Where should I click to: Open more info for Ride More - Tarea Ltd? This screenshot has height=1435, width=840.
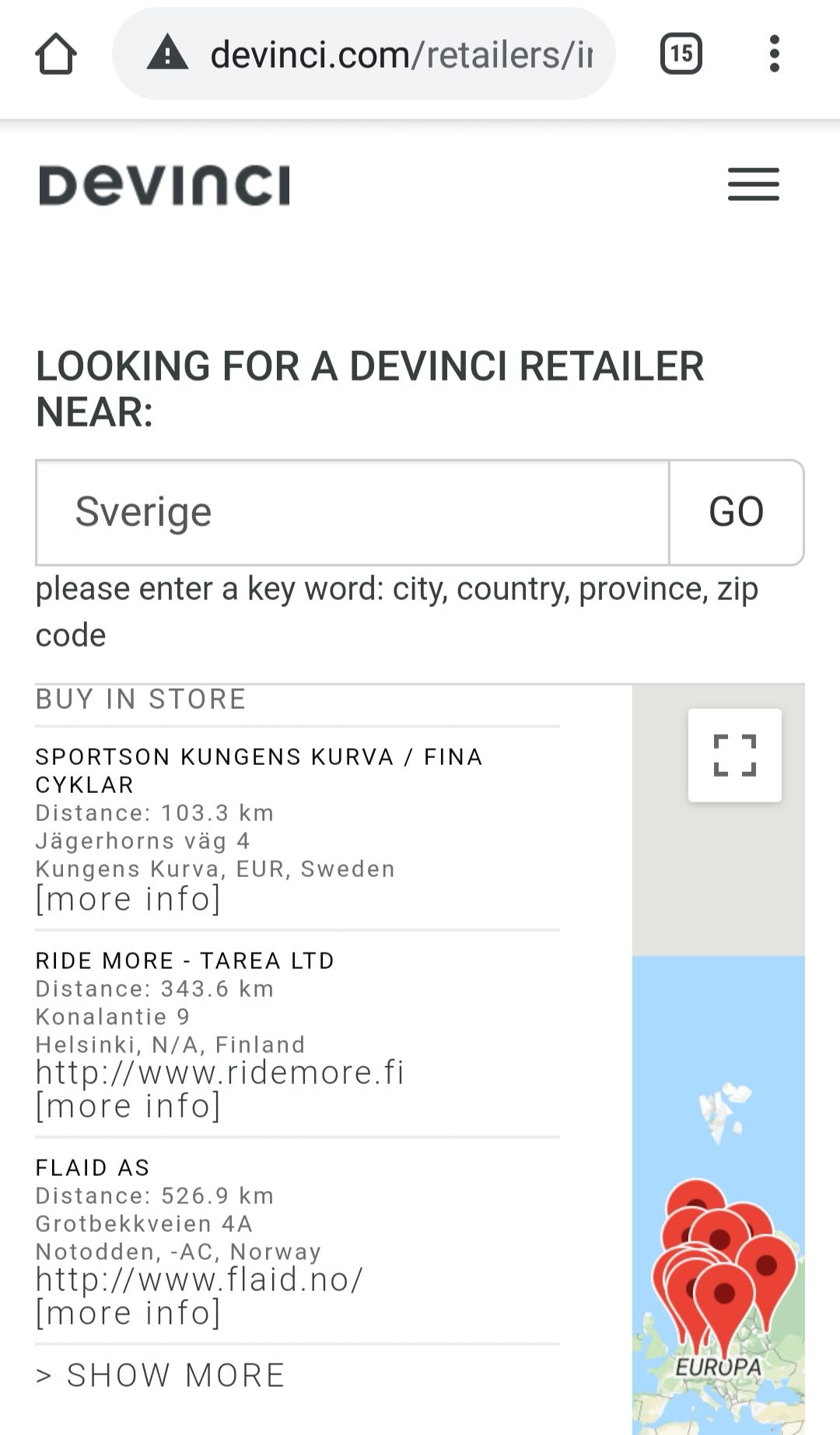point(128,1106)
